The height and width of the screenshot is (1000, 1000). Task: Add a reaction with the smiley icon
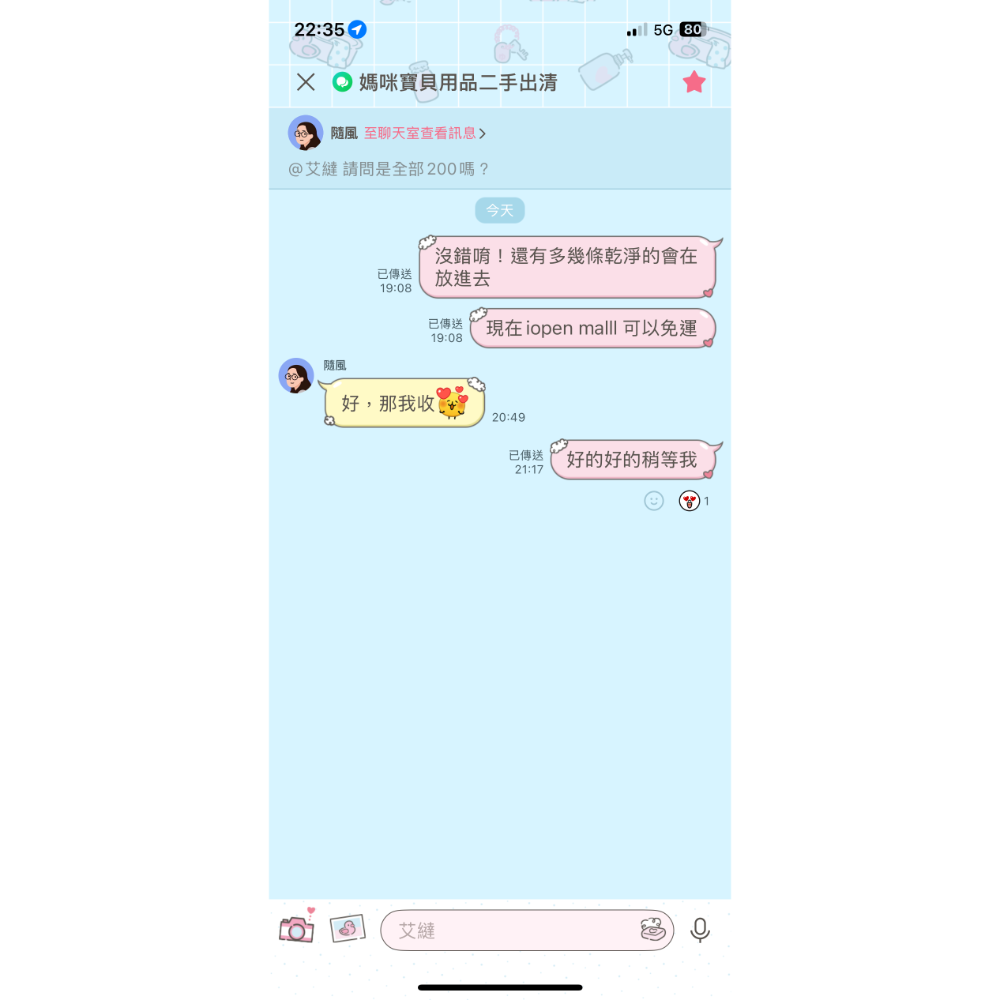tap(654, 500)
